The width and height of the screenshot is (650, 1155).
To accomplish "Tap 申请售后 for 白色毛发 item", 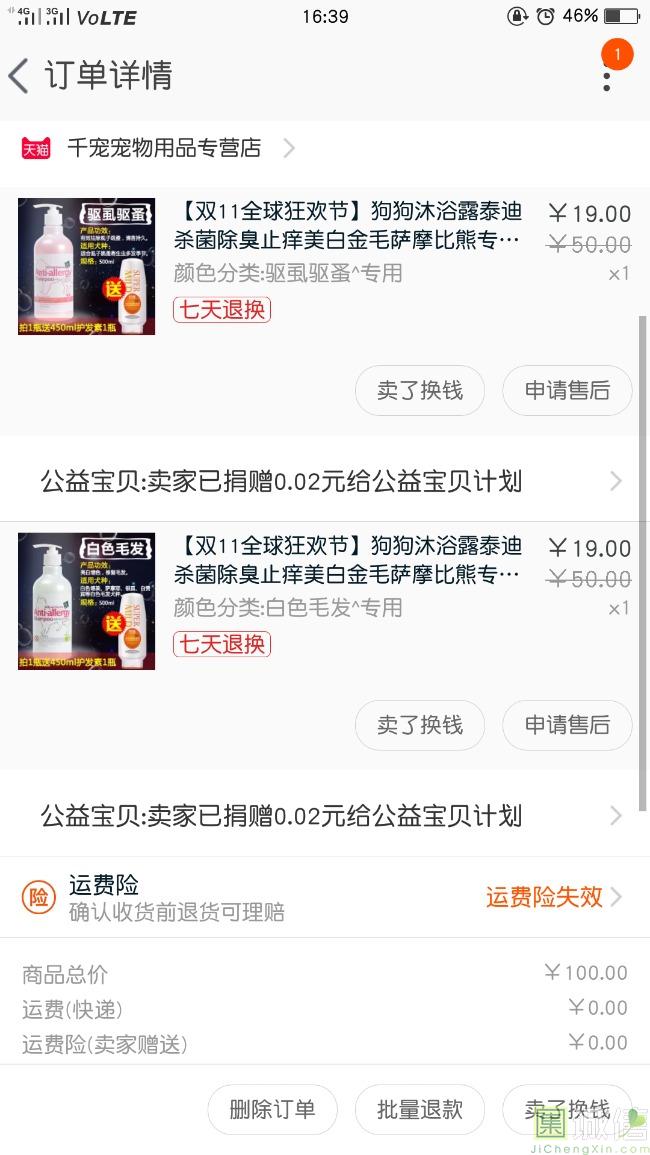I will pyautogui.click(x=566, y=724).
